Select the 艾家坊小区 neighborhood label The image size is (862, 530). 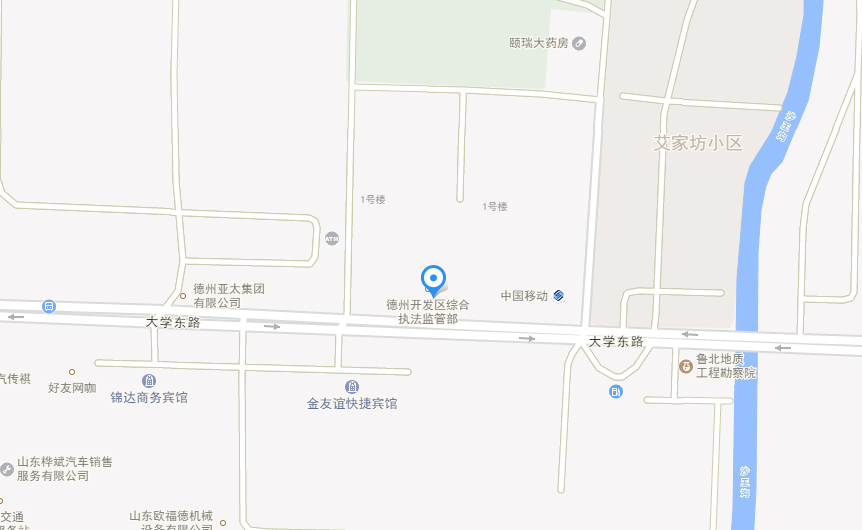click(x=698, y=143)
